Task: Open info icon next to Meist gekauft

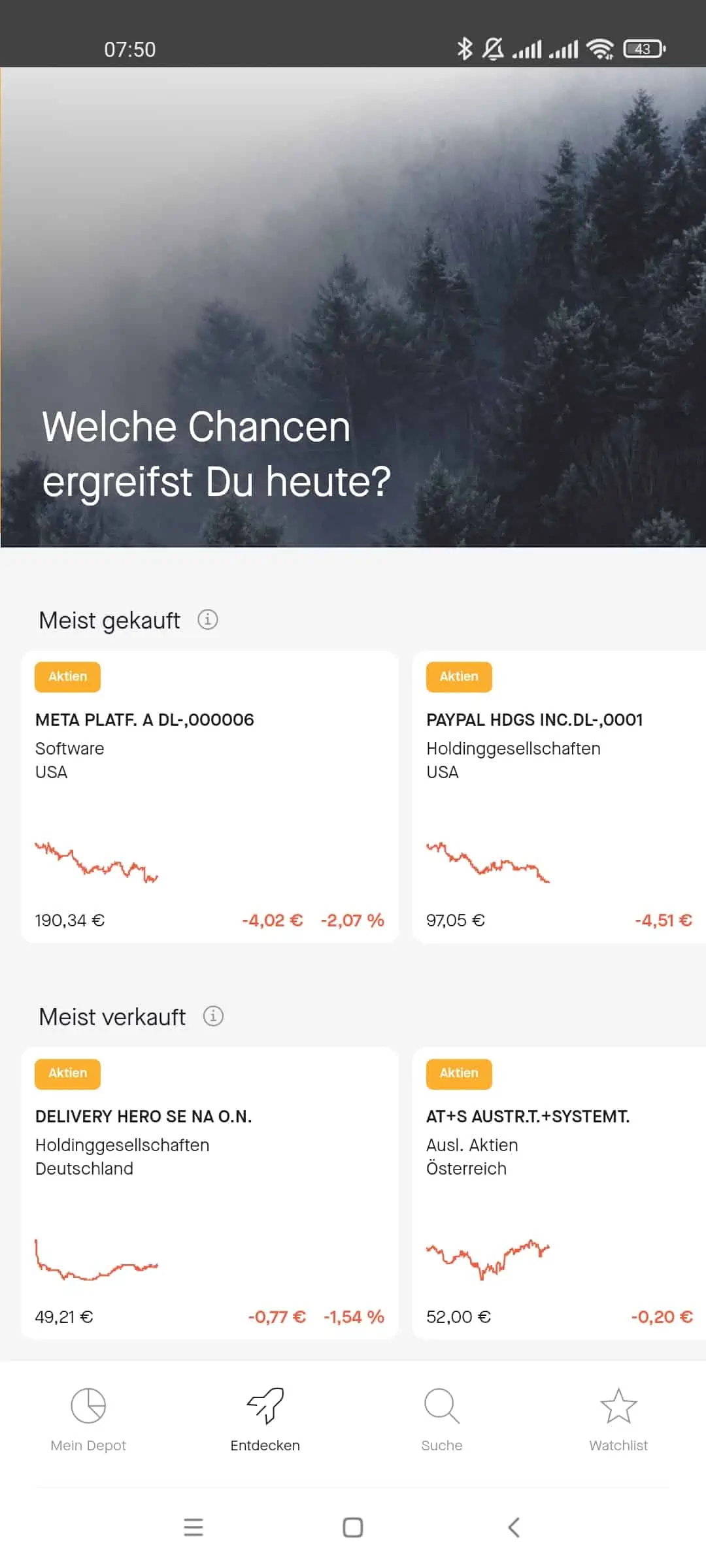Action: click(x=208, y=619)
